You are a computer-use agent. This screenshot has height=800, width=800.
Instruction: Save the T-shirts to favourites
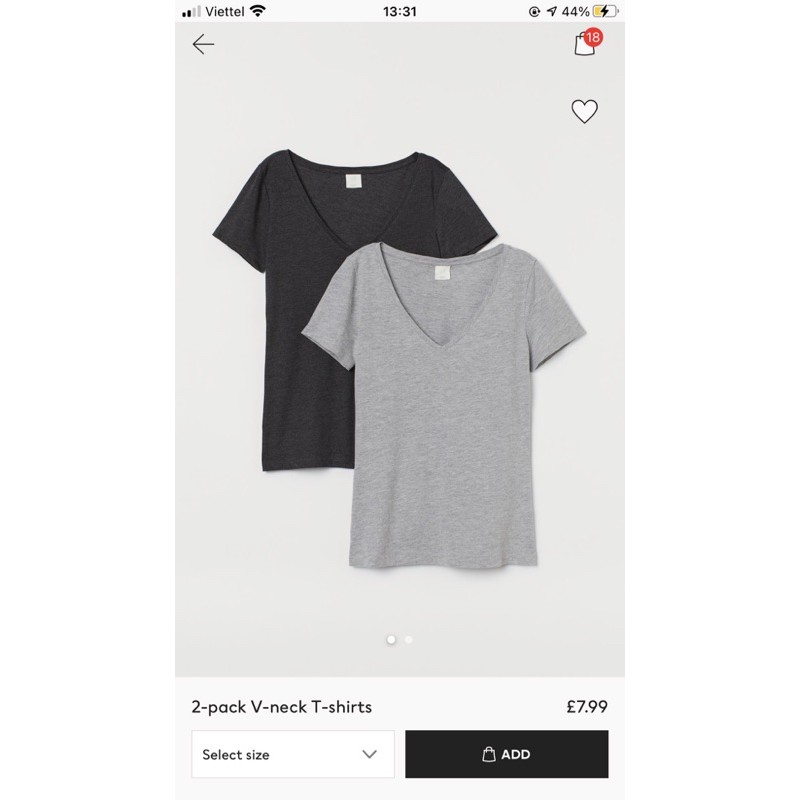point(584,111)
